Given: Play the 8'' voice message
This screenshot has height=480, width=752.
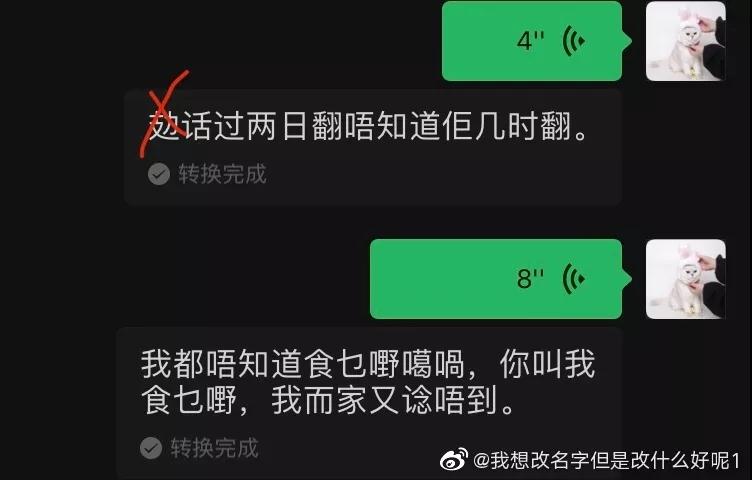Looking at the screenshot, I should pyautogui.click(x=497, y=278).
